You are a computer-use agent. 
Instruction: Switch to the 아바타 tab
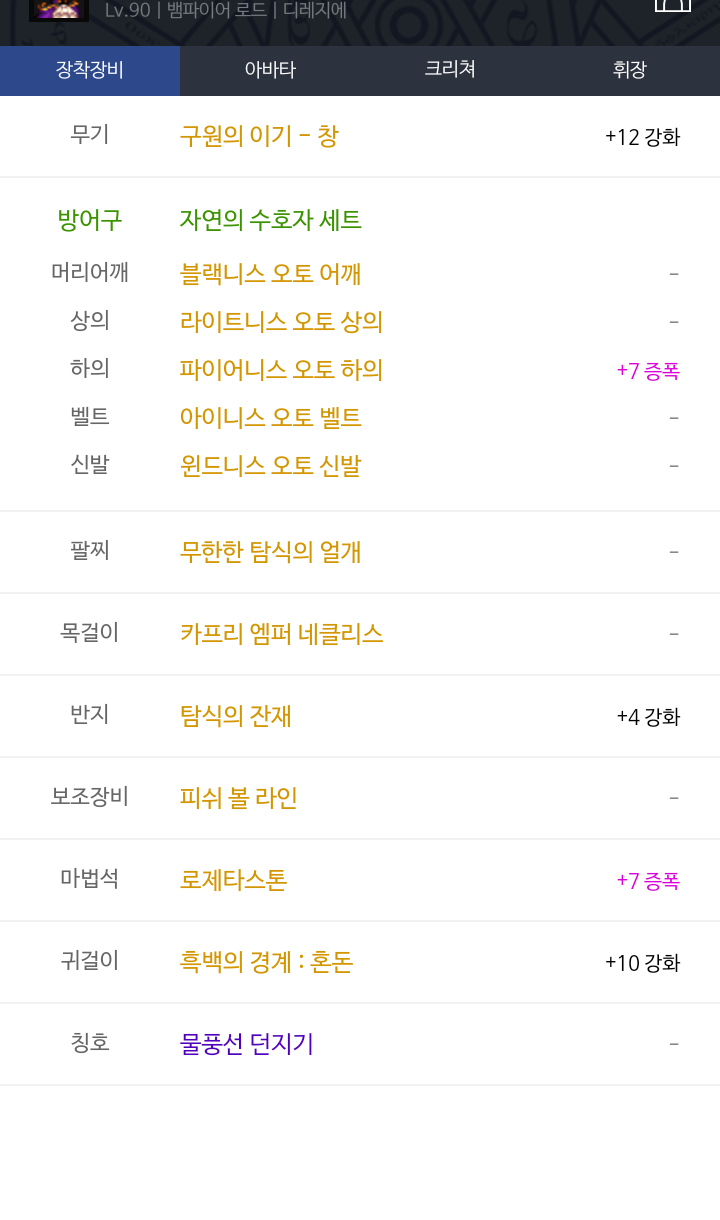(x=270, y=70)
